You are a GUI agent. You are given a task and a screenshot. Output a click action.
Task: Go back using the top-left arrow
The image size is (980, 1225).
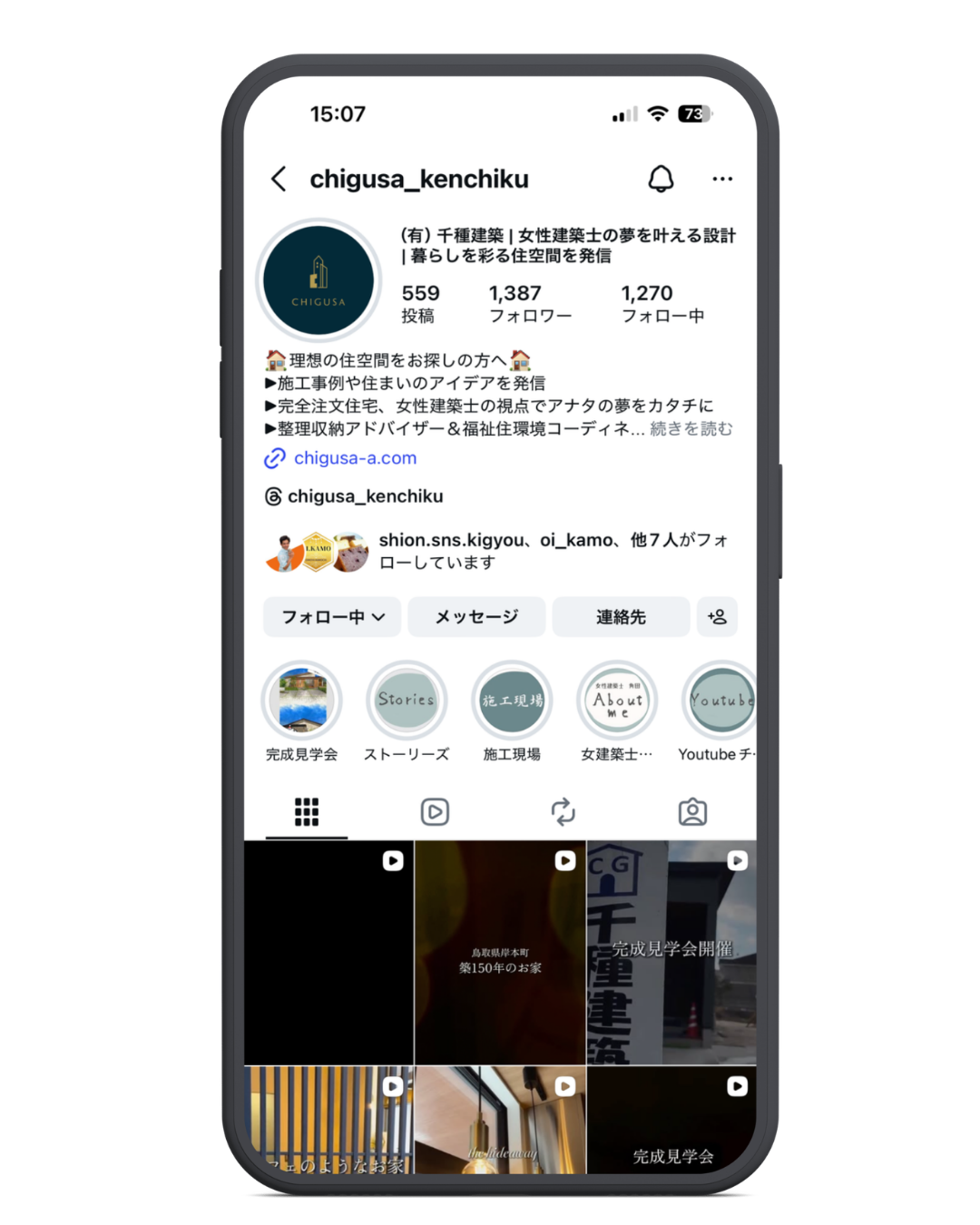(279, 179)
